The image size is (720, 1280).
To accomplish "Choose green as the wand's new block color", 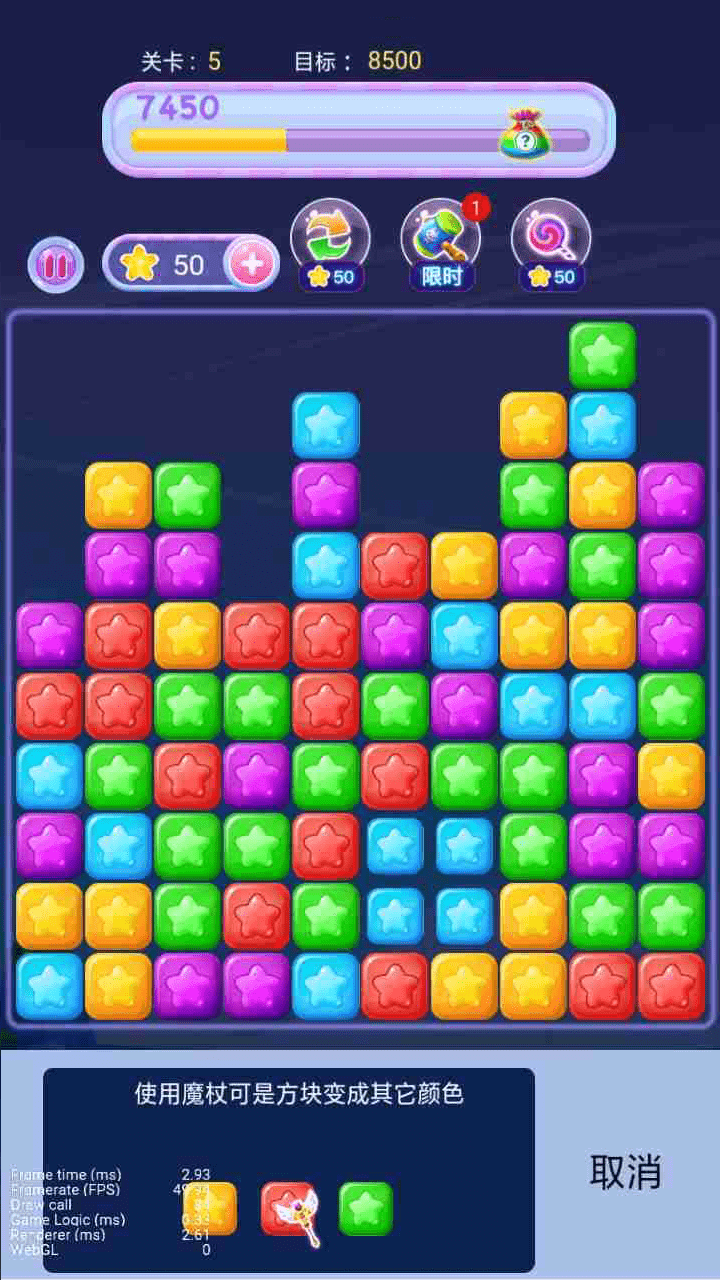I will click(365, 1208).
